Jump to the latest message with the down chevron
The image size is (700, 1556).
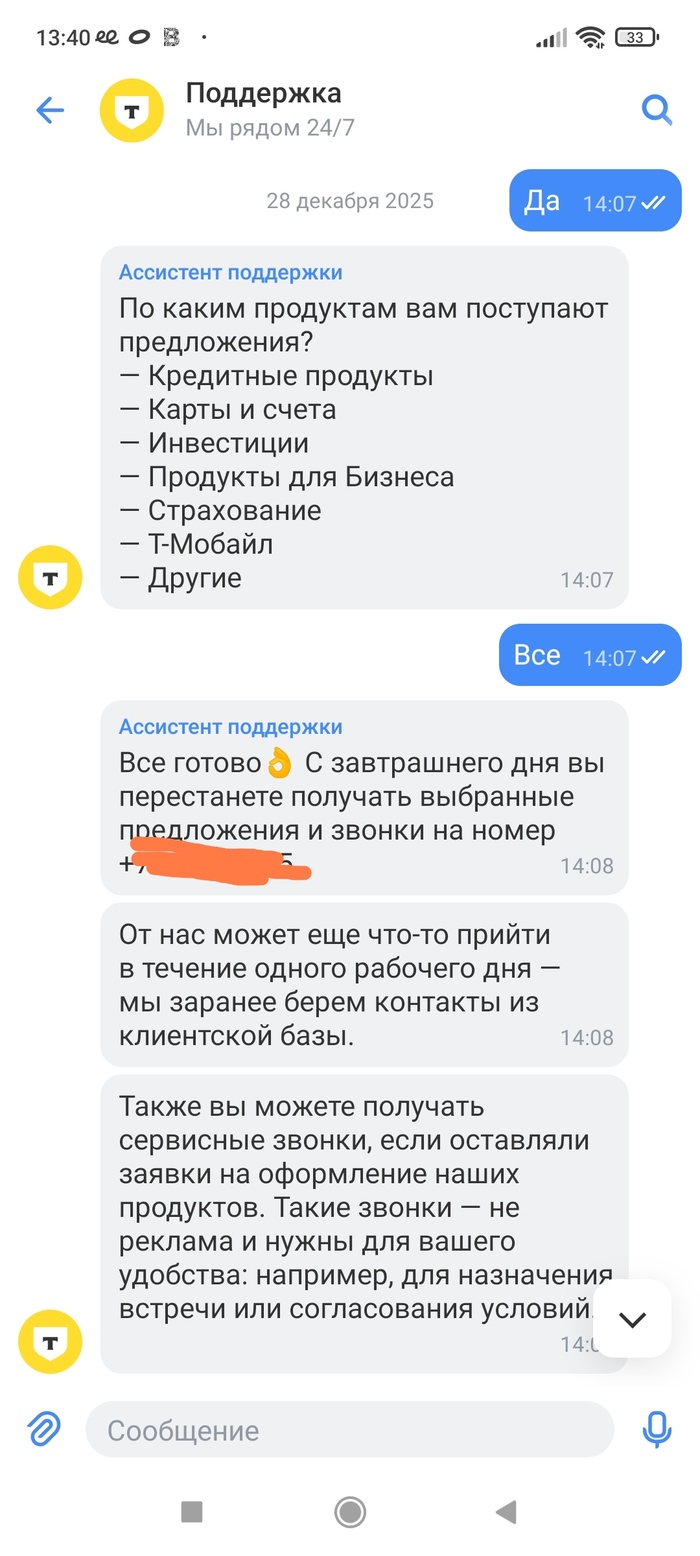click(632, 1319)
